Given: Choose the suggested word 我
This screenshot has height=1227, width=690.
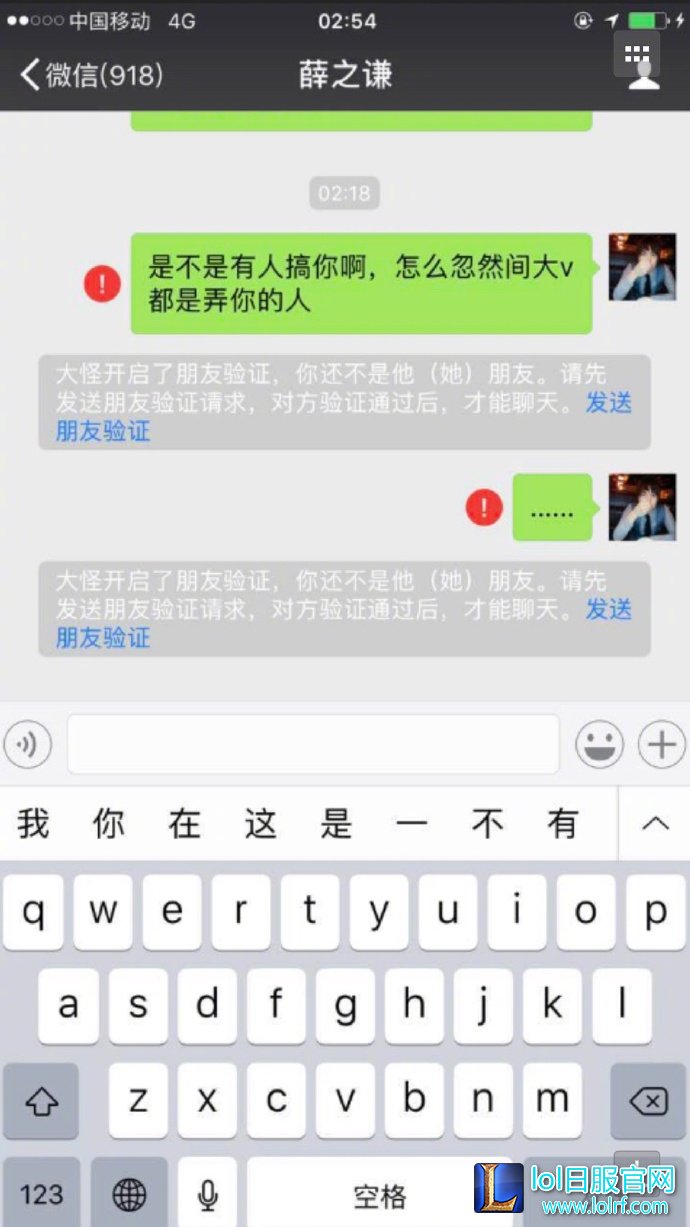Looking at the screenshot, I should click(33, 824).
